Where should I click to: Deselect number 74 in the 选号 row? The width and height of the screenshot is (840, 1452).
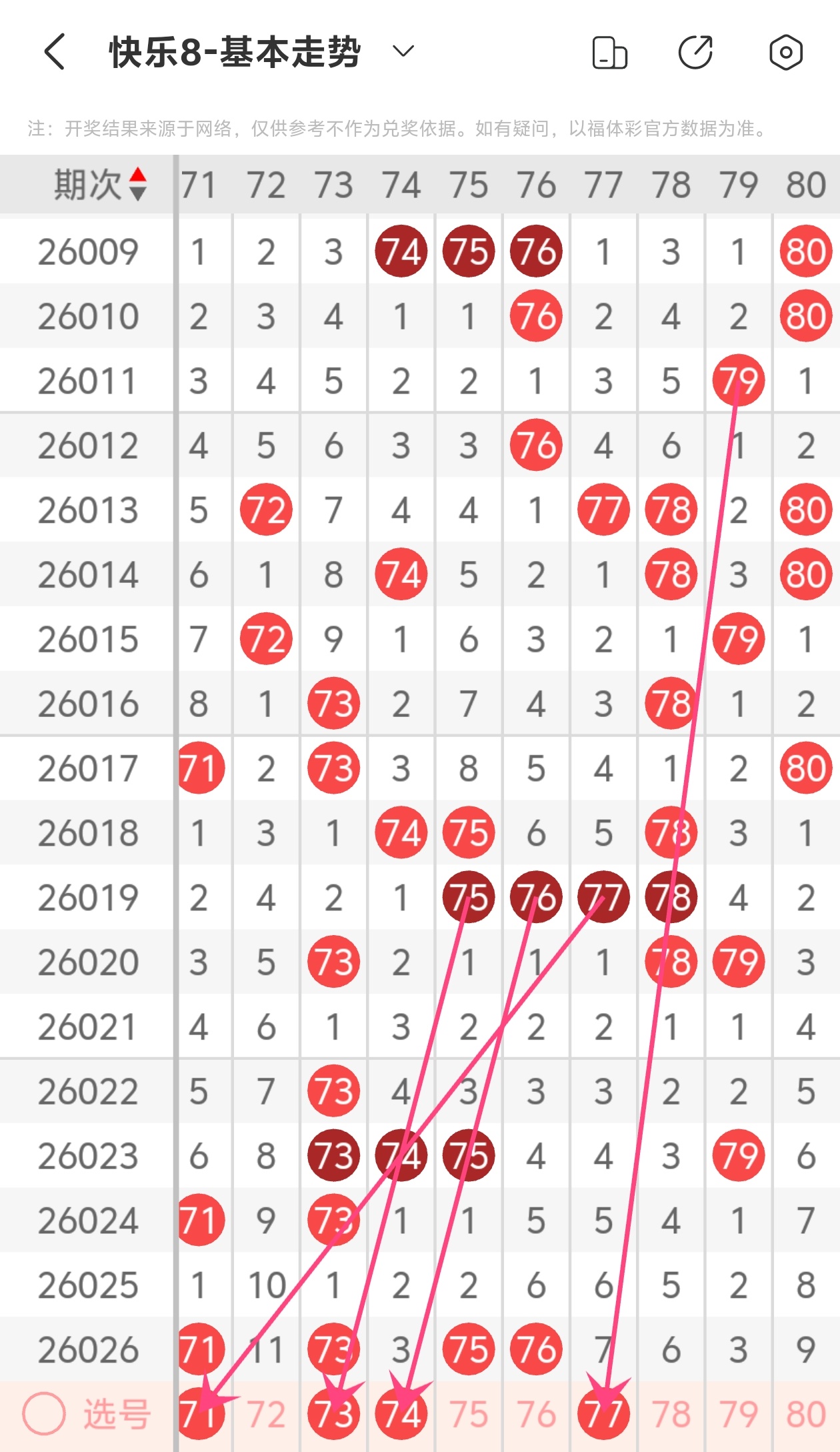pyautogui.click(x=401, y=1414)
